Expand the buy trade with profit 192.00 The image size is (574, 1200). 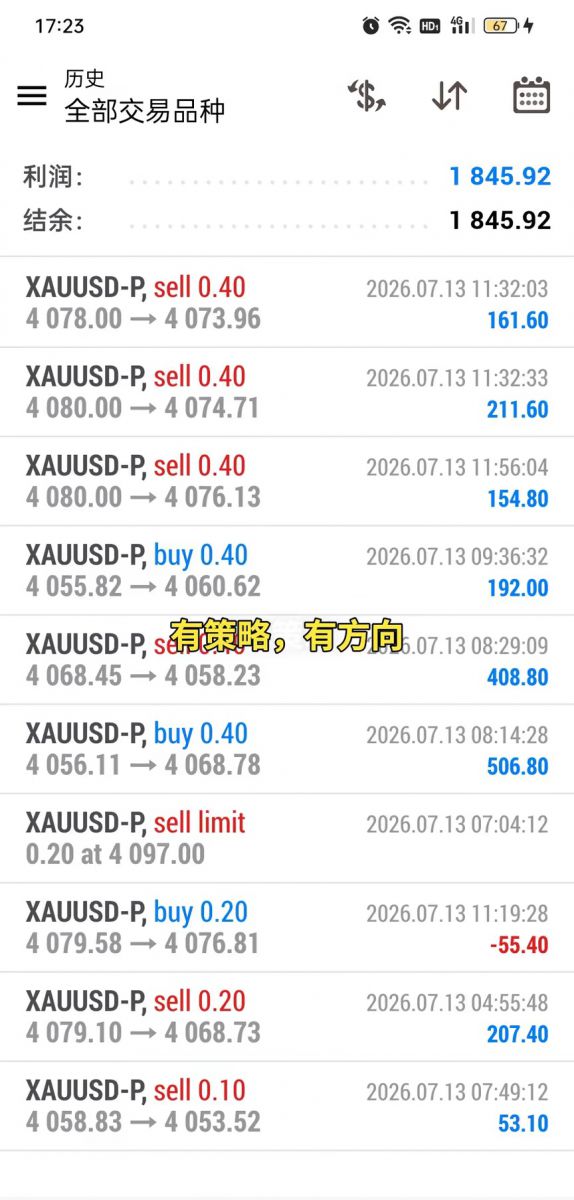pos(287,570)
